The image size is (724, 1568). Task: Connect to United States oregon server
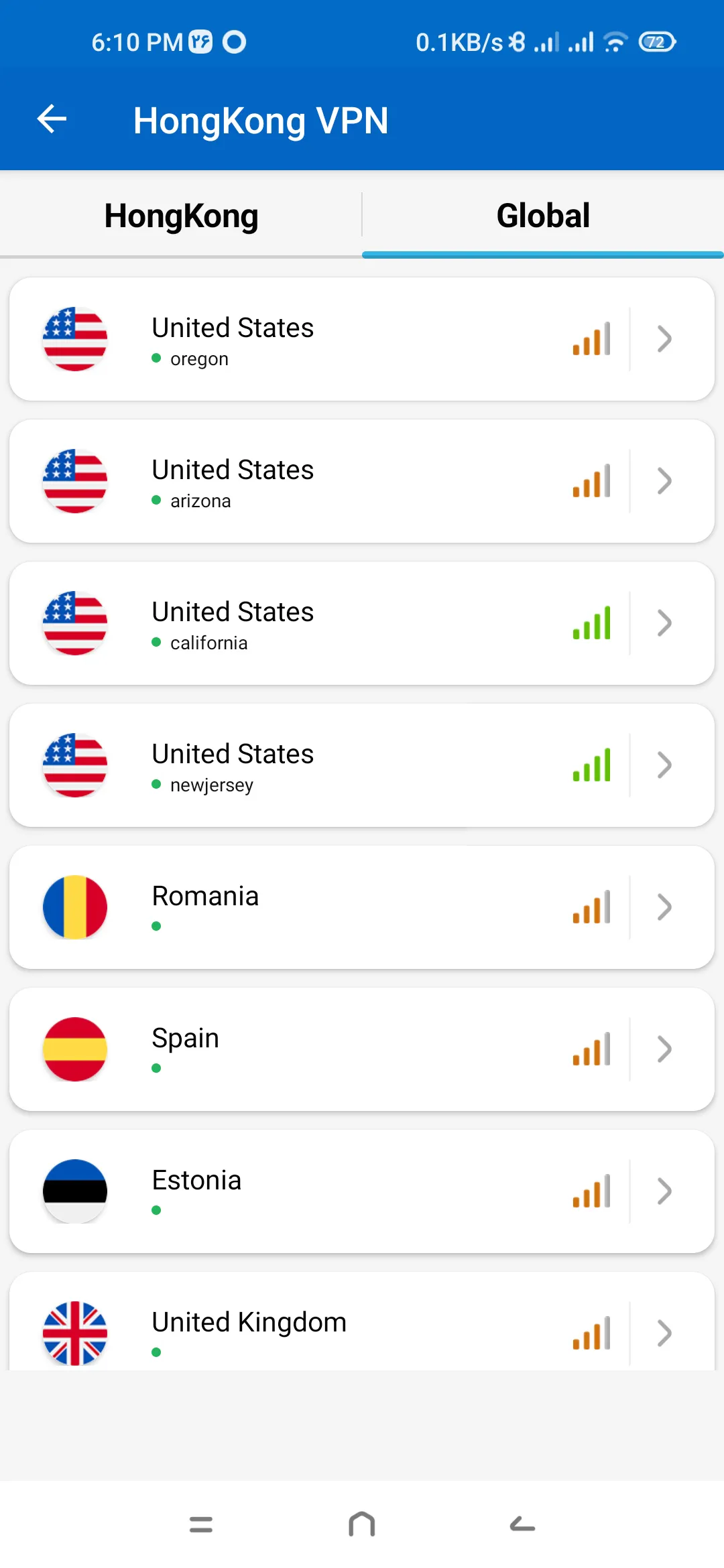[x=362, y=339]
